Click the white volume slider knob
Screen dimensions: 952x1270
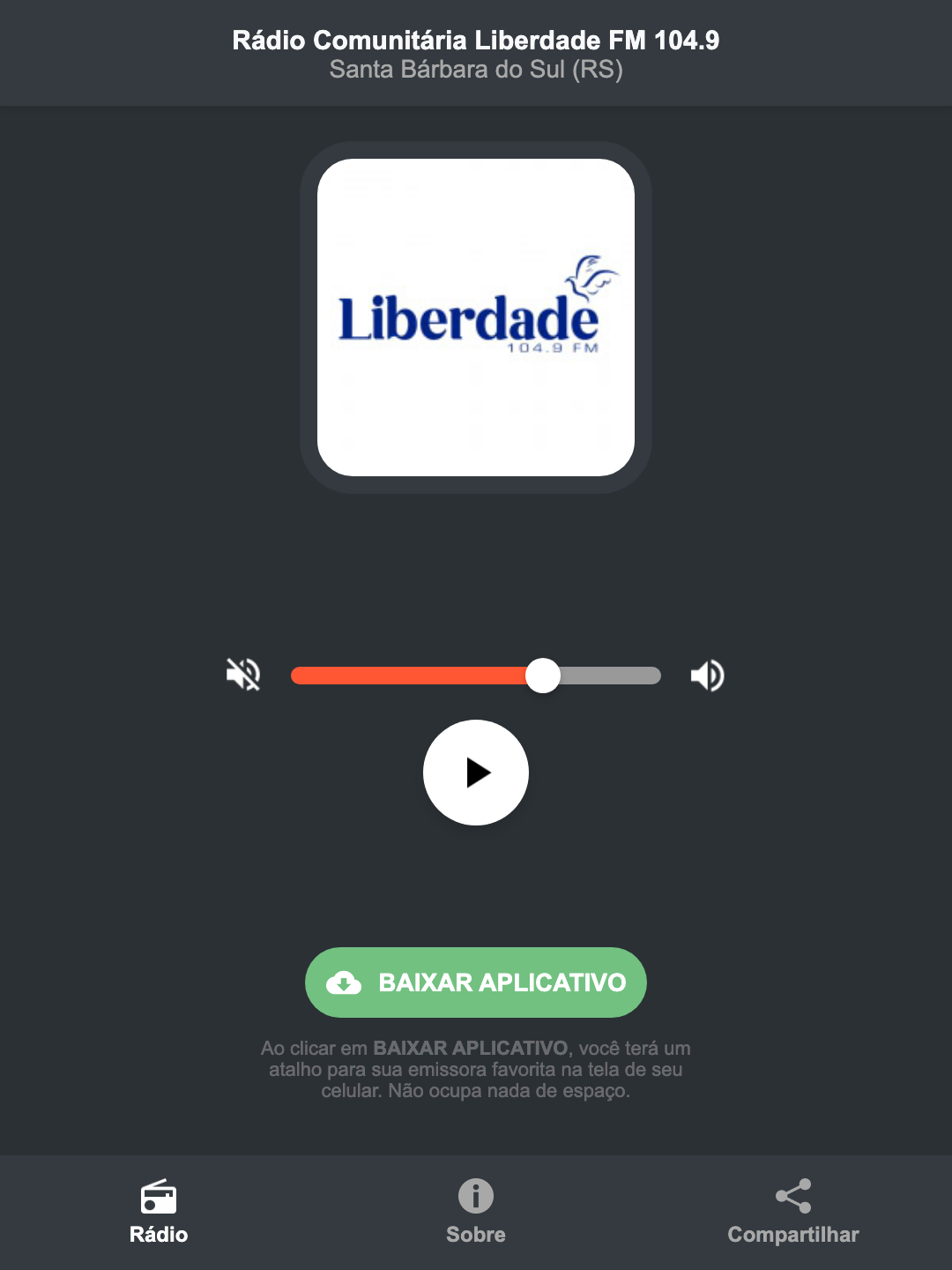pos(543,675)
